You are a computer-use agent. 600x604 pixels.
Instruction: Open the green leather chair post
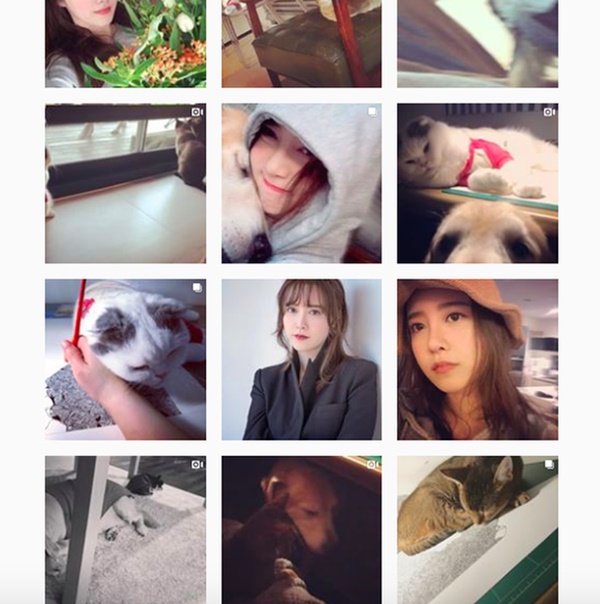[301, 43]
